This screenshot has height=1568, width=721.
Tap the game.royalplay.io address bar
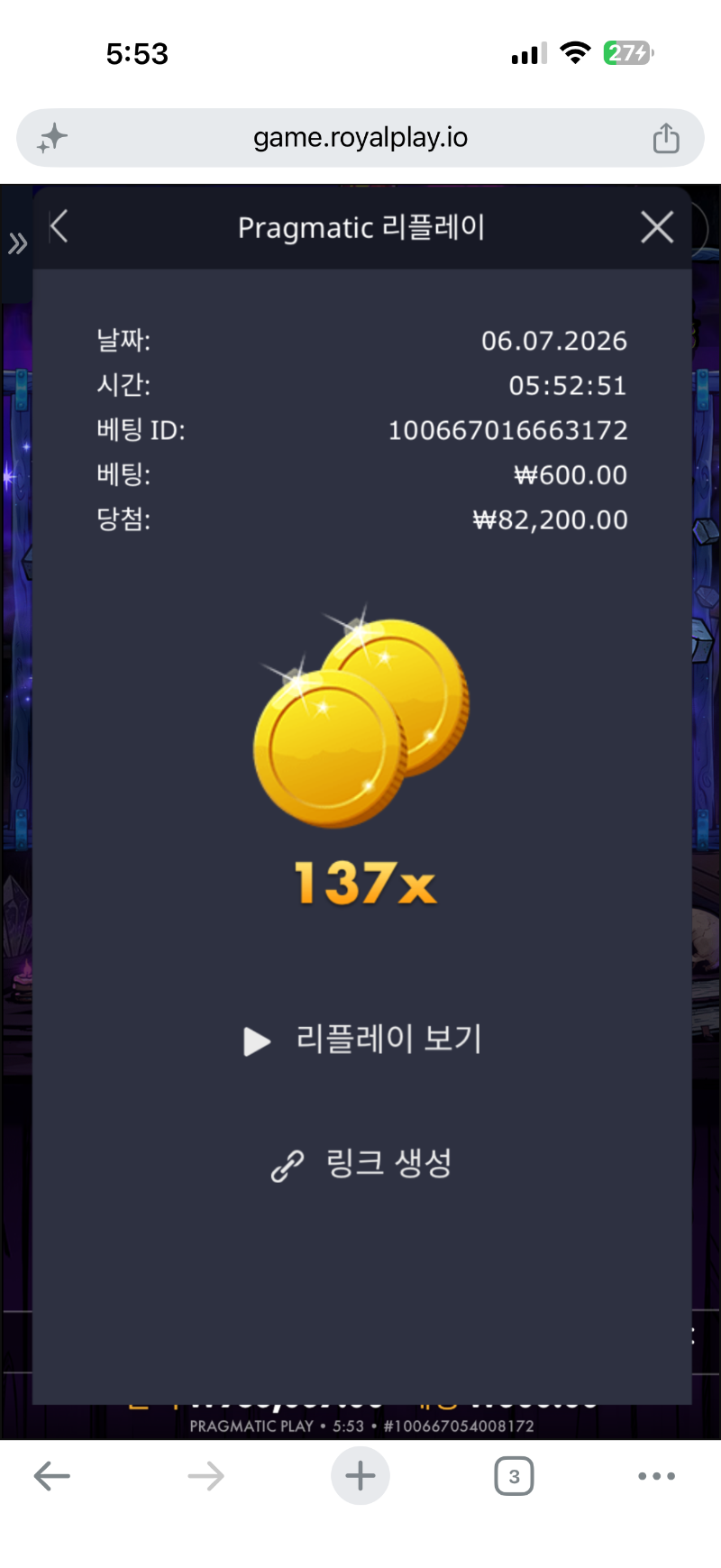(360, 138)
